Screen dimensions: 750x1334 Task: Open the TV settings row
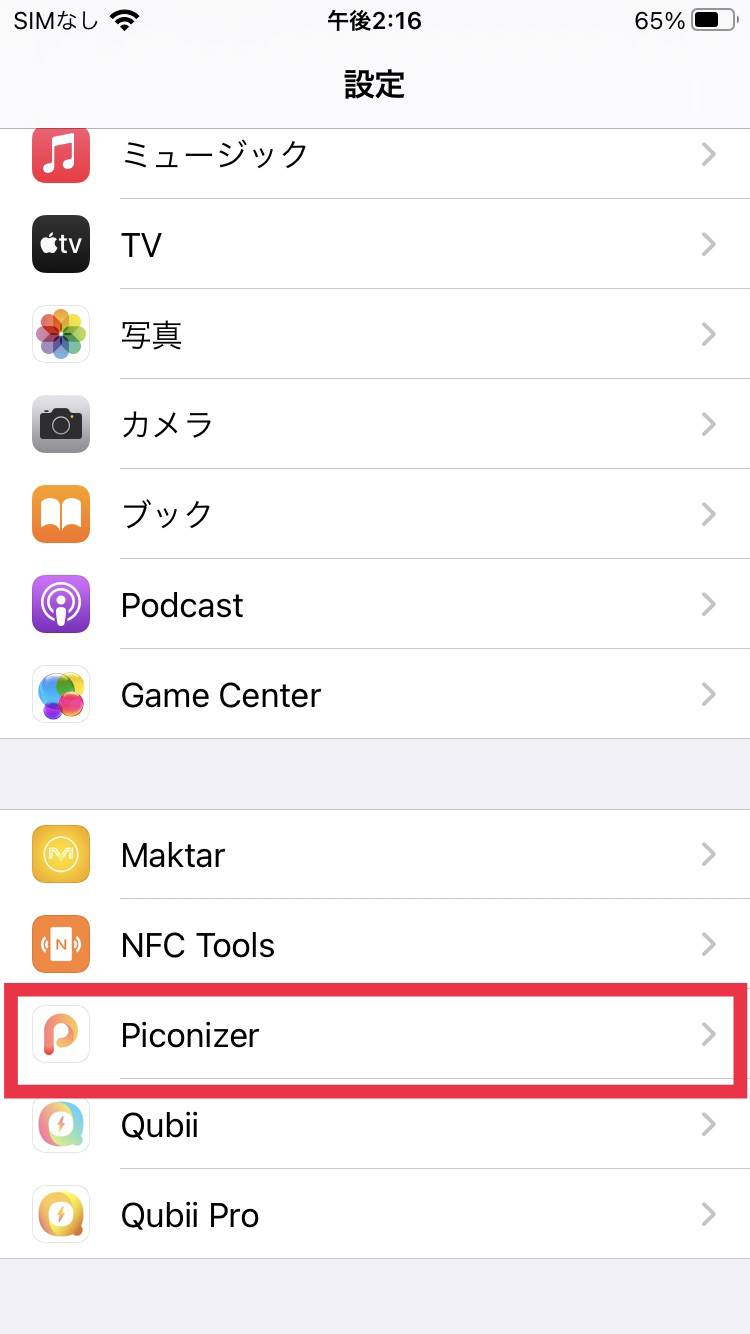coord(375,244)
